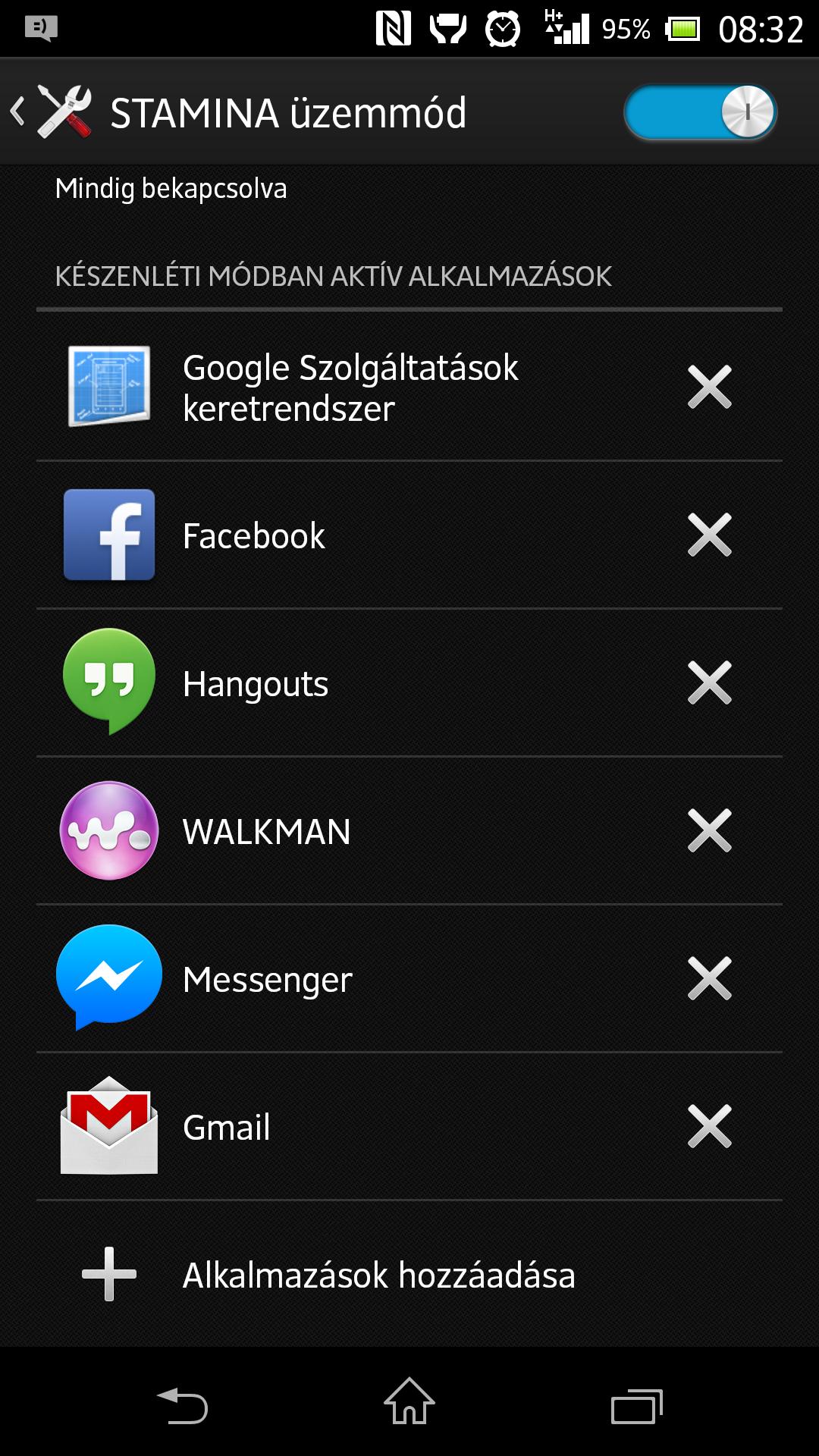Remove Google Szolgáltatások keretrendszer from the list
Screen dimensions: 819x1456
709,387
